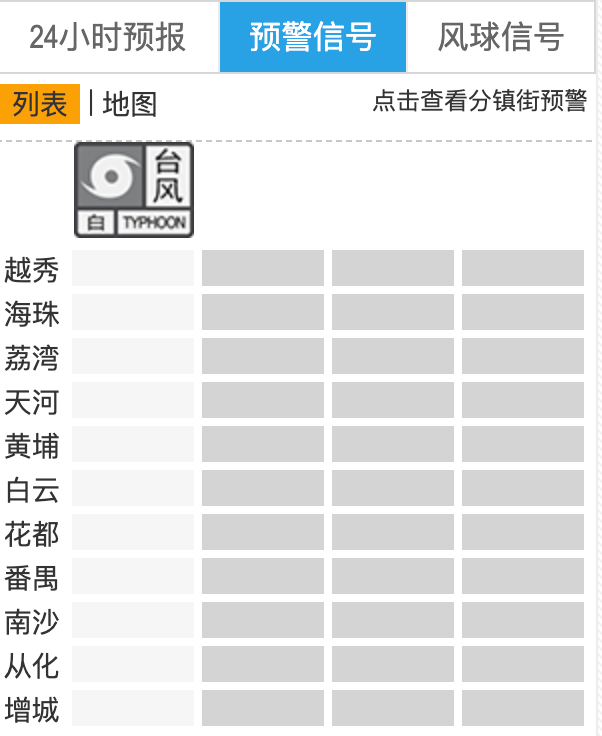Select the 预警信号 tab
The width and height of the screenshot is (602, 736).
[x=313, y=37]
